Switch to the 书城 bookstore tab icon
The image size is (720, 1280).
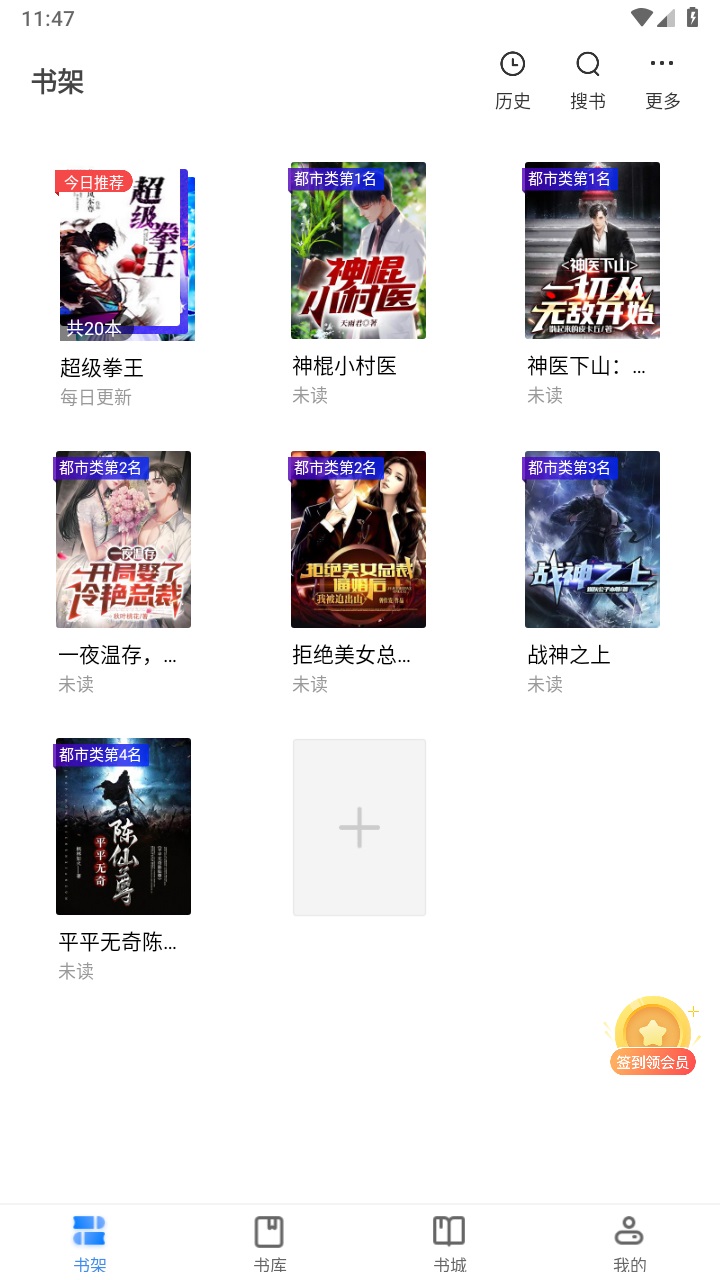click(448, 1230)
